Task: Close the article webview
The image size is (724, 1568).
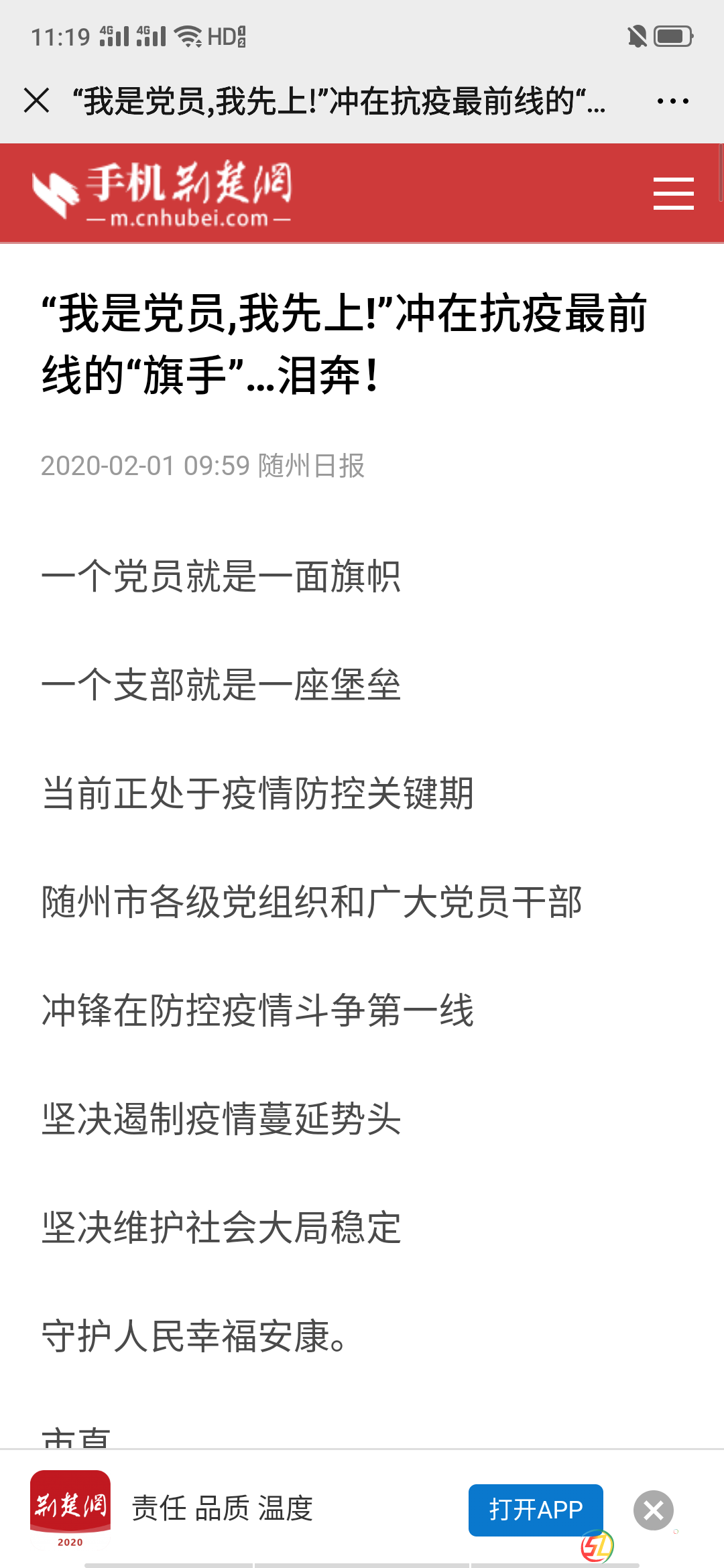Action: pos(37,101)
